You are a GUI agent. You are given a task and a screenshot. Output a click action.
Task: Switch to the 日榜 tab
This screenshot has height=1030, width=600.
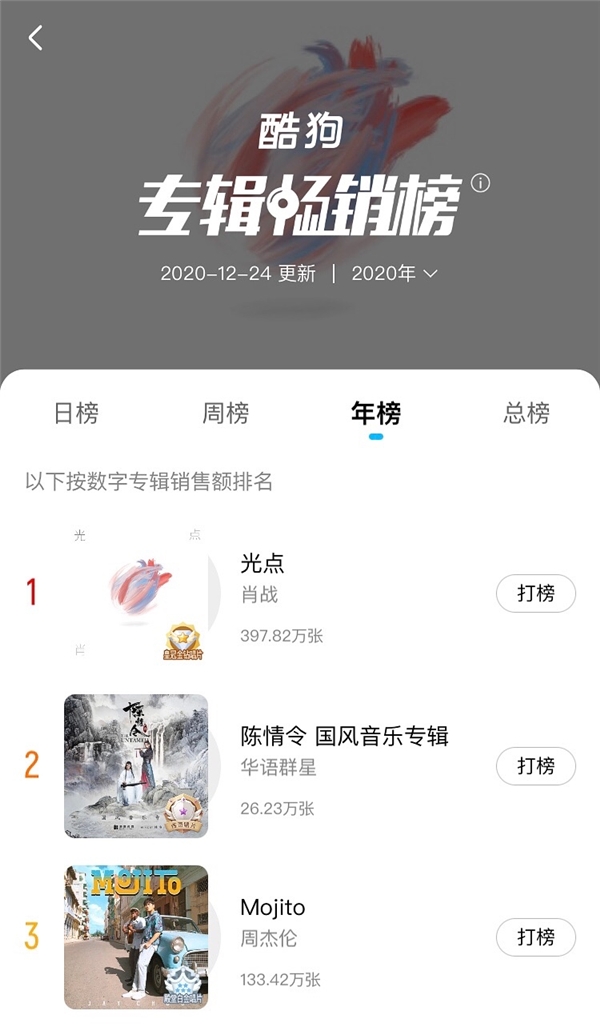pyautogui.click(x=76, y=413)
